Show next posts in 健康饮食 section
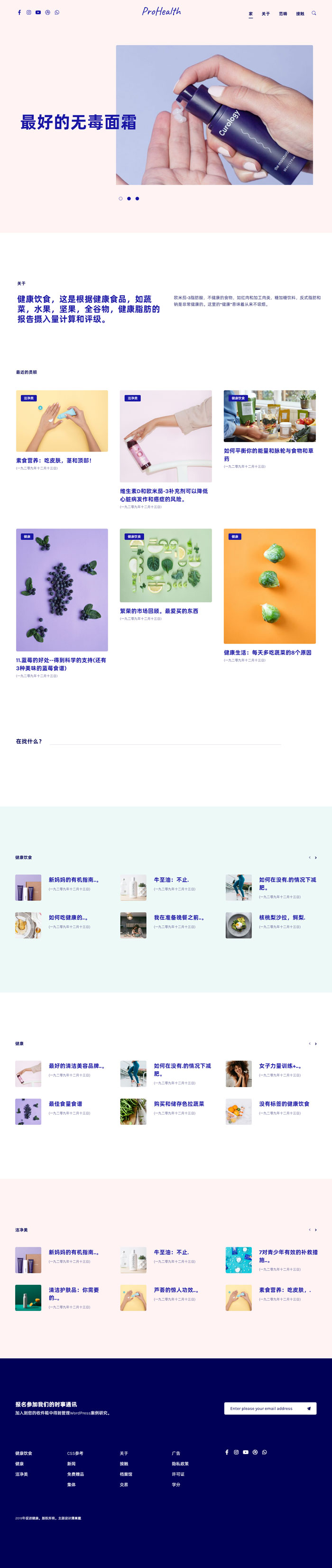Viewport: 332px width, 1568px height. coord(315,857)
